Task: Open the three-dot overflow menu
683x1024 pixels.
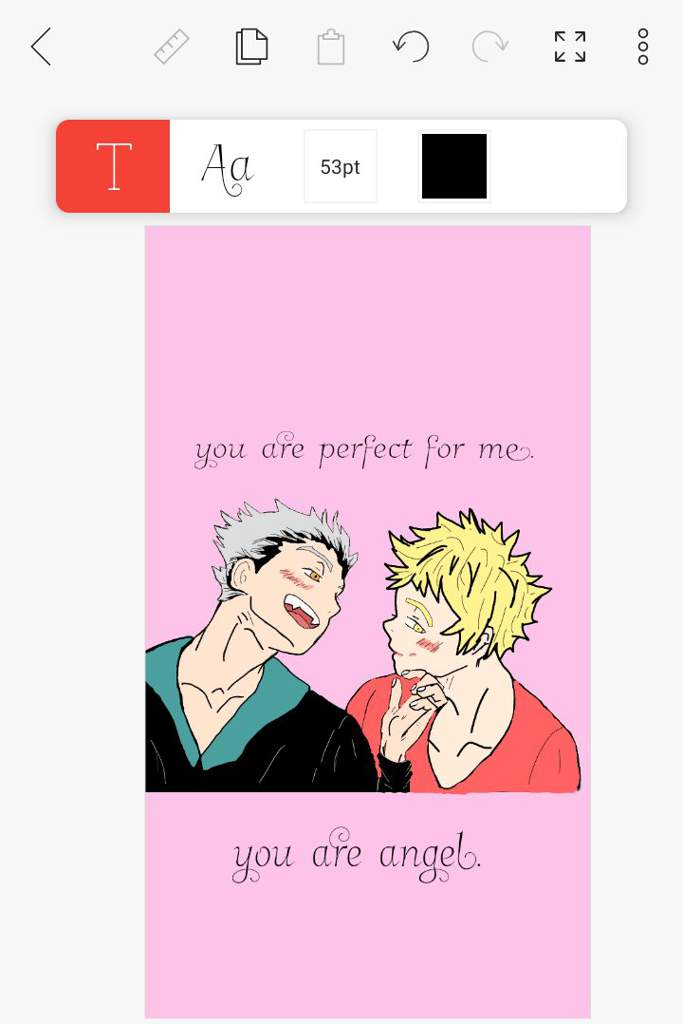Action: [643, 46]
